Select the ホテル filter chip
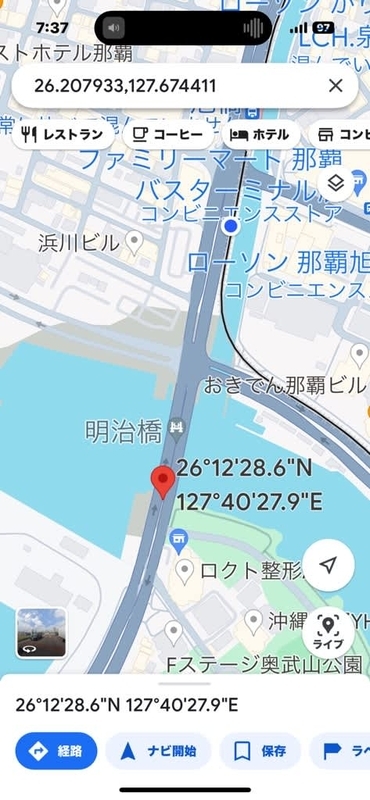This screenshot has height=800, width=370. (260, 135)
